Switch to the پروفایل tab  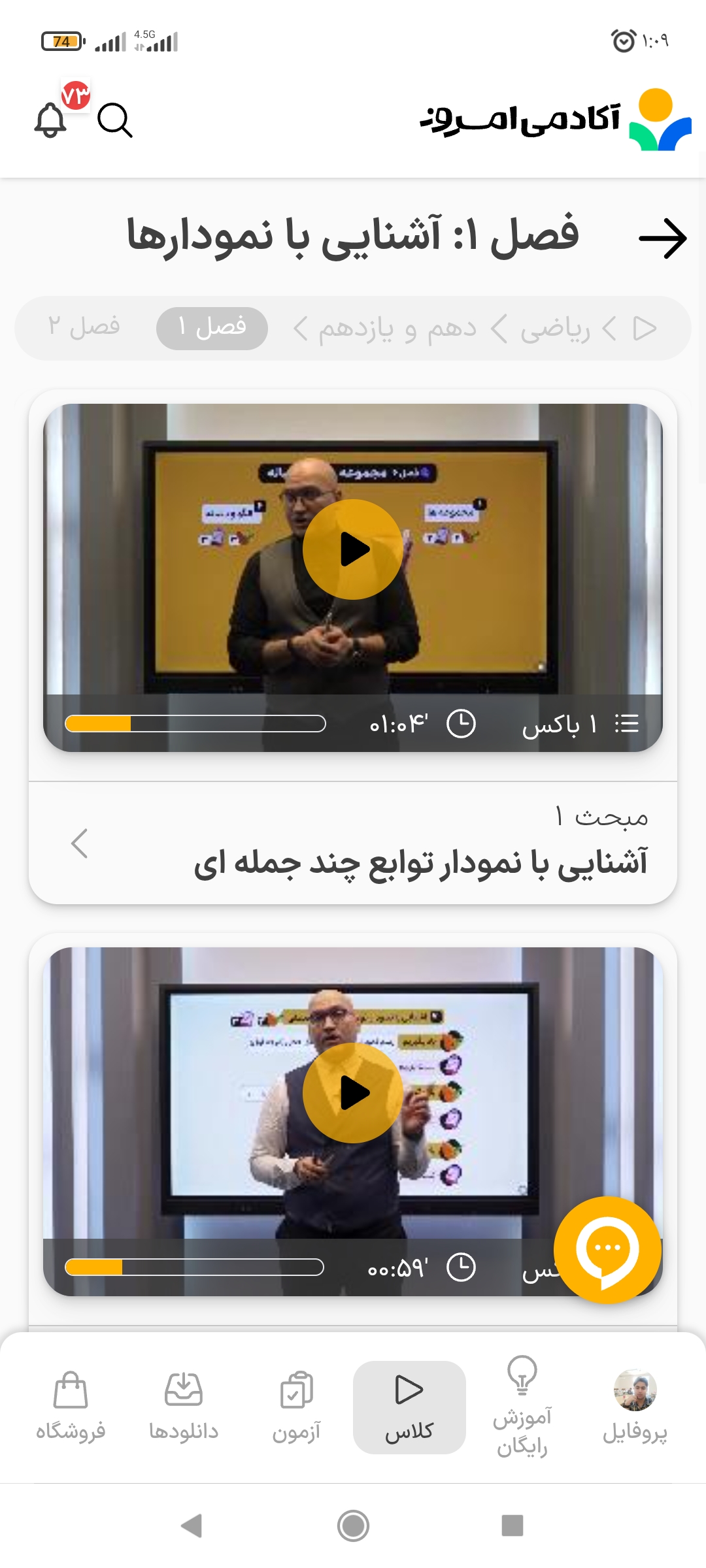[635, 1407]
